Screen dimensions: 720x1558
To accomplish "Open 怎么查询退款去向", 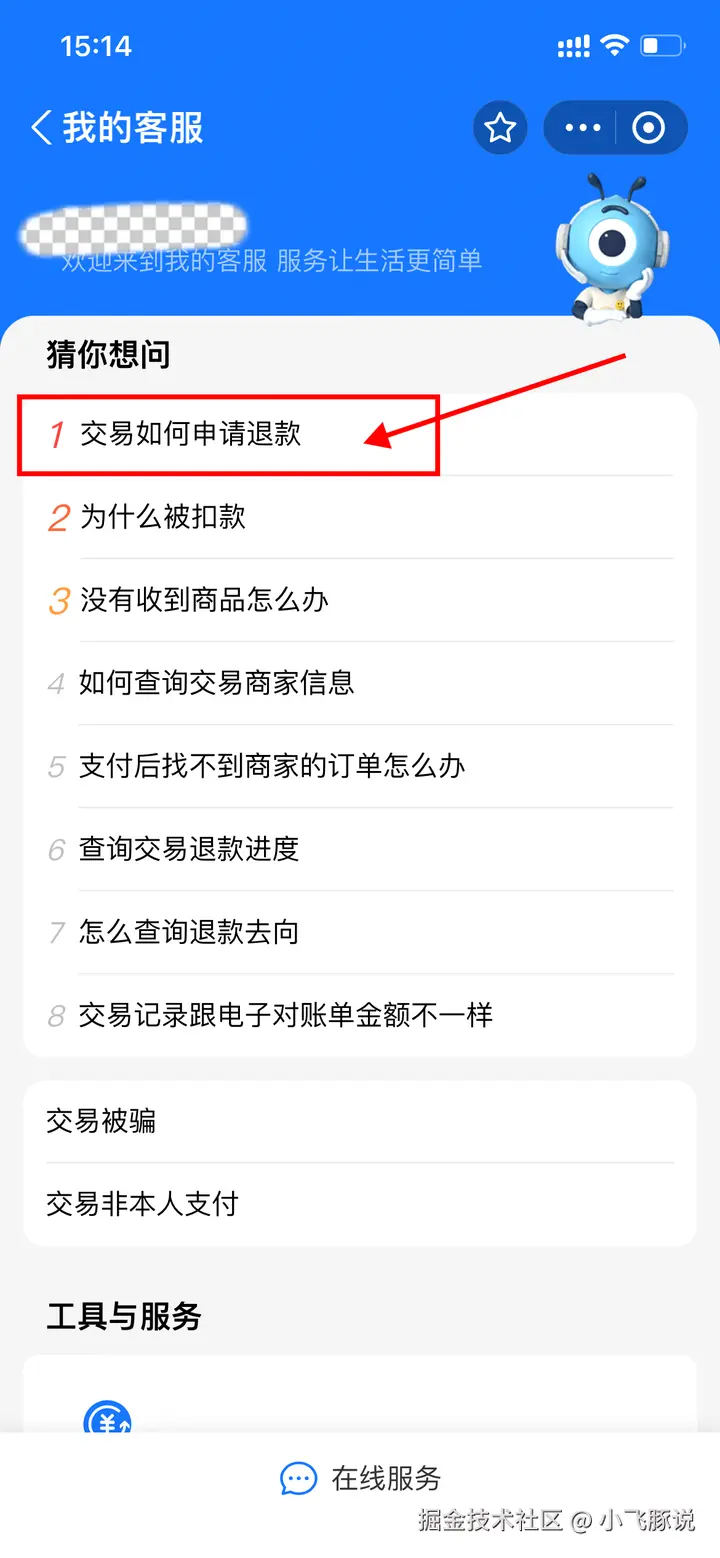I will 189,932.
